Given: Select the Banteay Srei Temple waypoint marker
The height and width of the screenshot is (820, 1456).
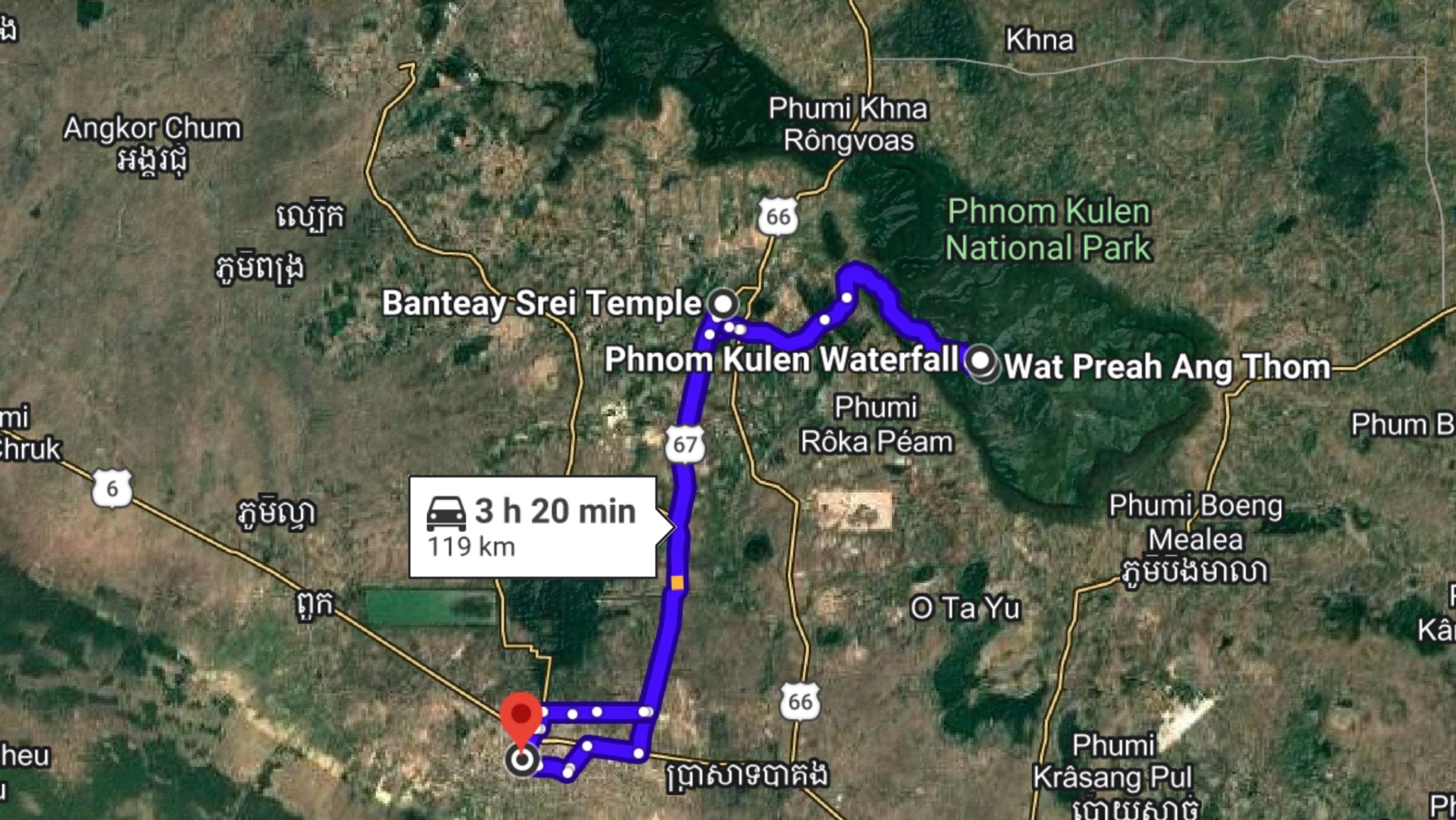Looking at the screenshot, I should click(723, 302).
